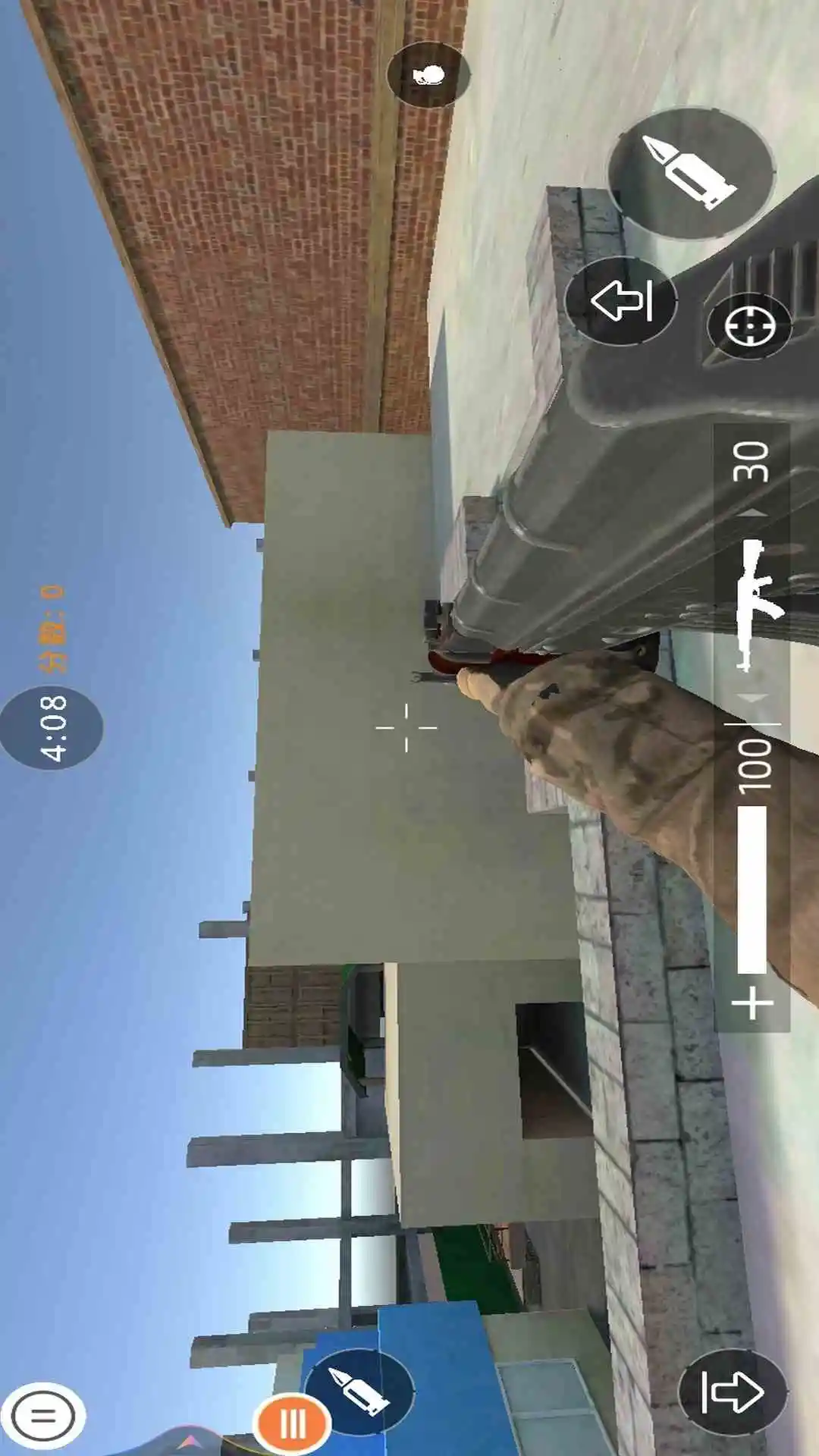Switch to the next weapon arrow
Image resolution: width=819 pixels, height=1456 pixels.
pos(753,513)
